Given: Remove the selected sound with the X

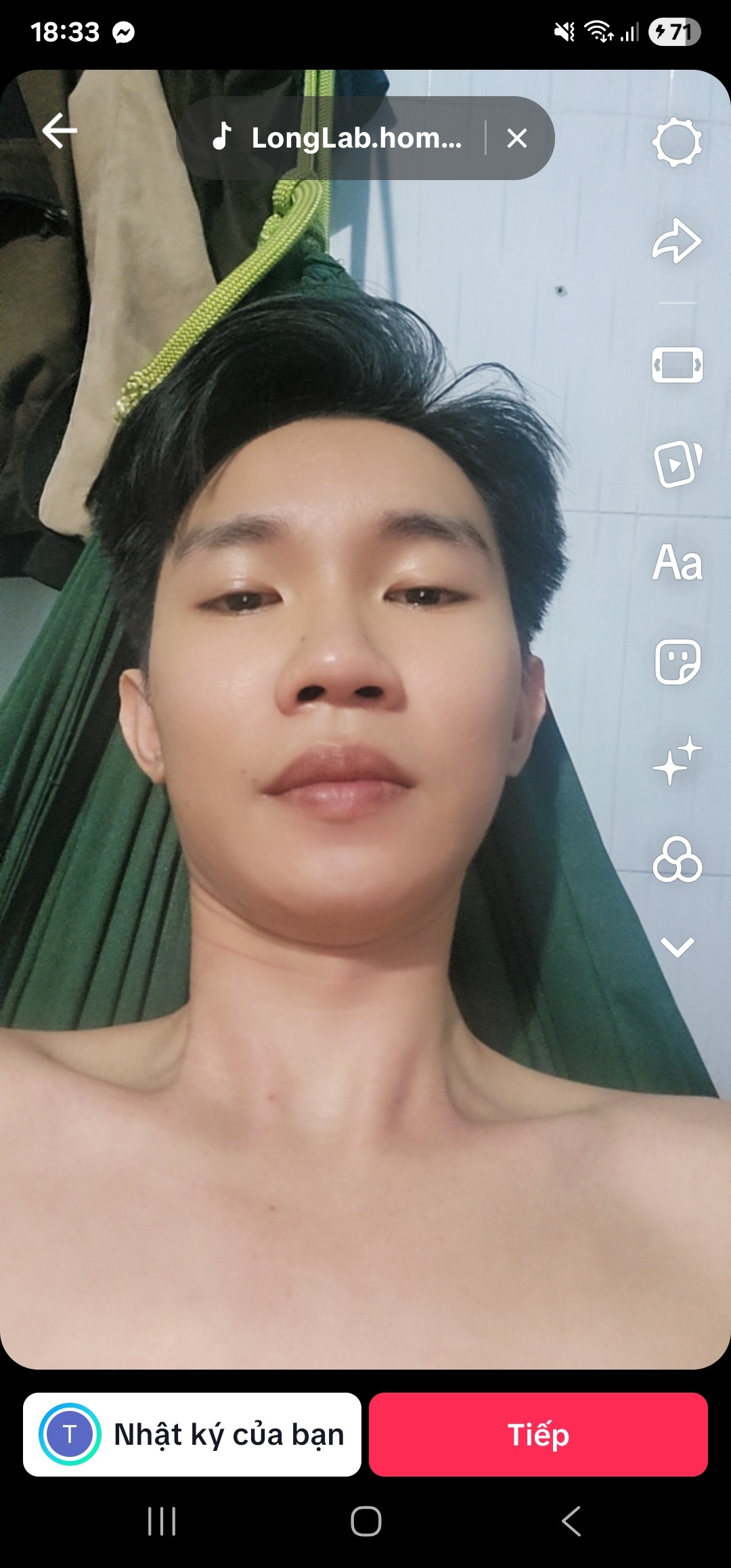Looking at the screenshot, I should 517,138.
